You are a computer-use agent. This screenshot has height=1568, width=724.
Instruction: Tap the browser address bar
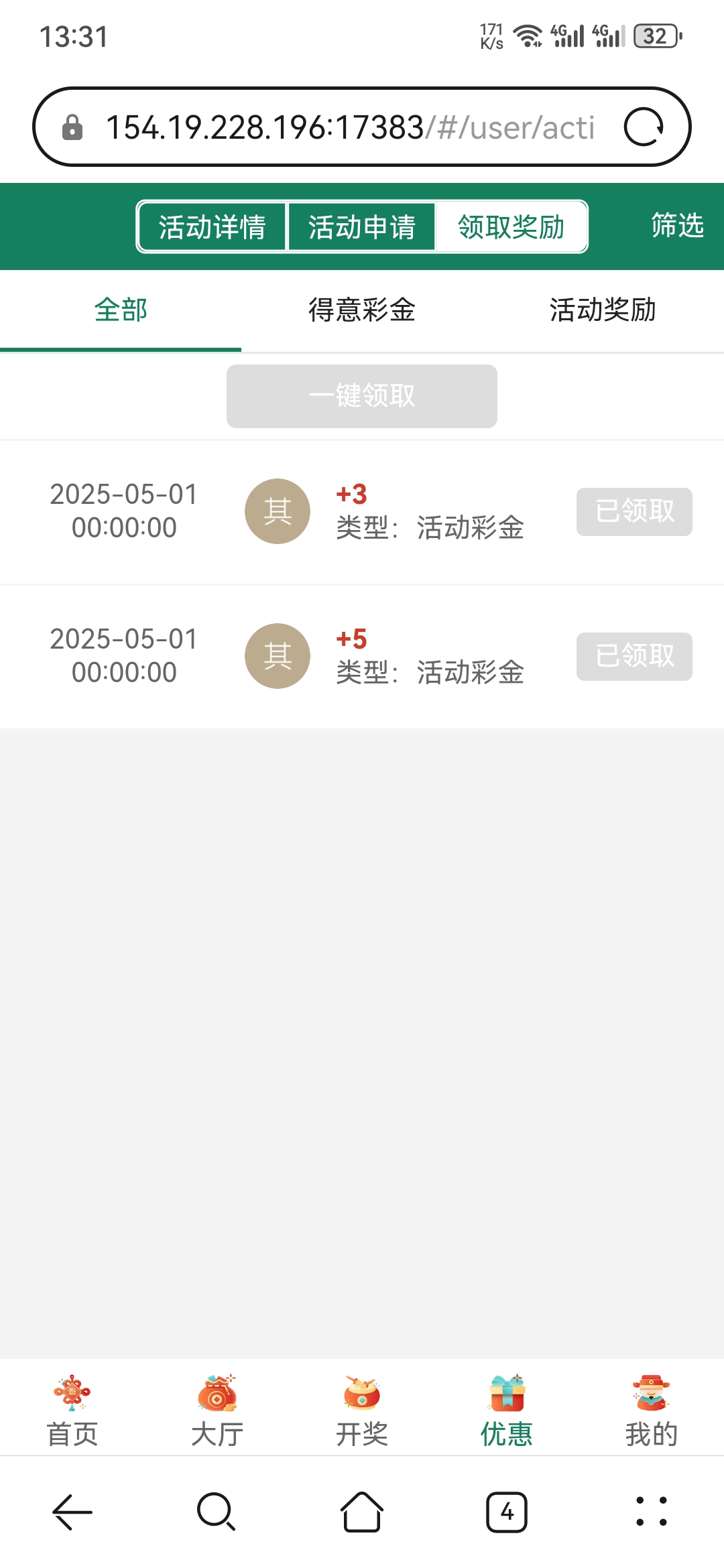pyautogui.click(x=349, y=127)
